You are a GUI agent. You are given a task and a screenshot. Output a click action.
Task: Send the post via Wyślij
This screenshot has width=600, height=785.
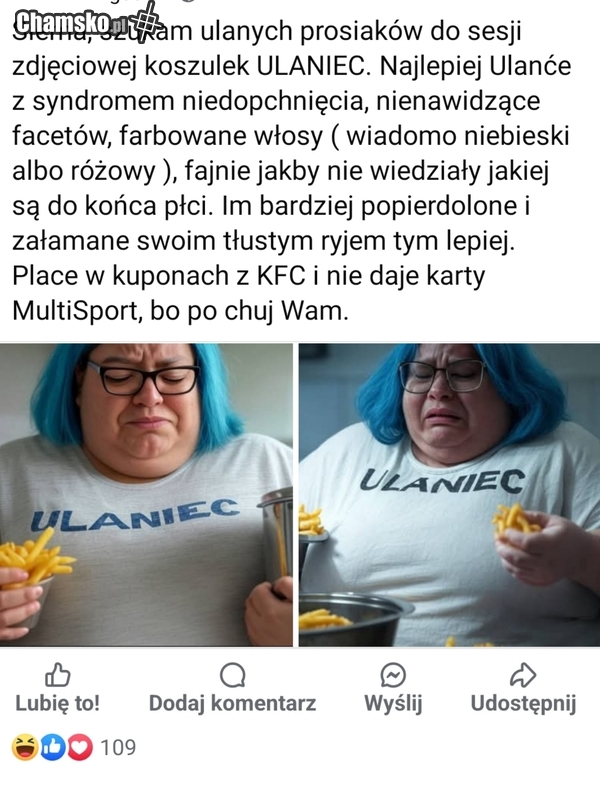[x=393, y=690]
